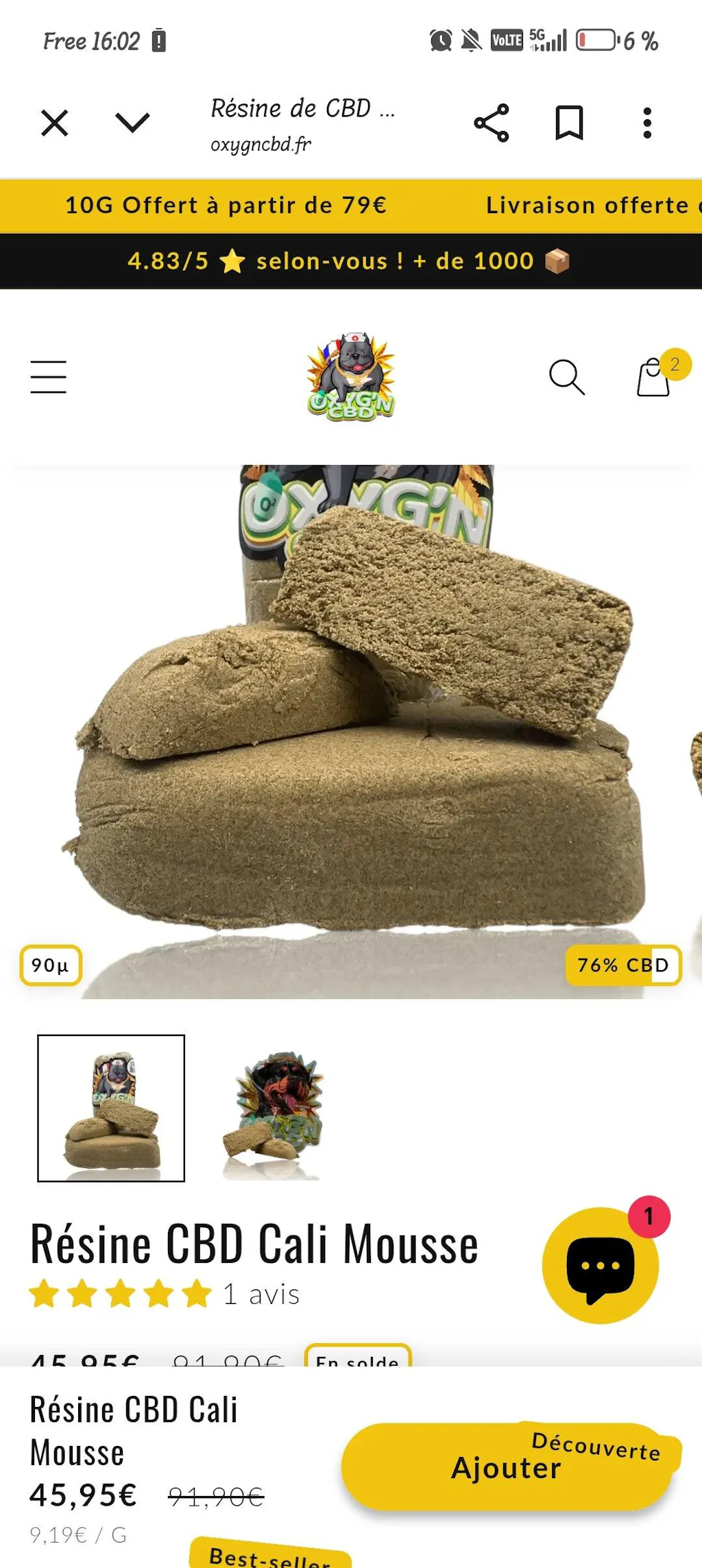Tap Ajouter to add to cart
The height and width of the screenshot is (1568, 702).
point(507,1468)
